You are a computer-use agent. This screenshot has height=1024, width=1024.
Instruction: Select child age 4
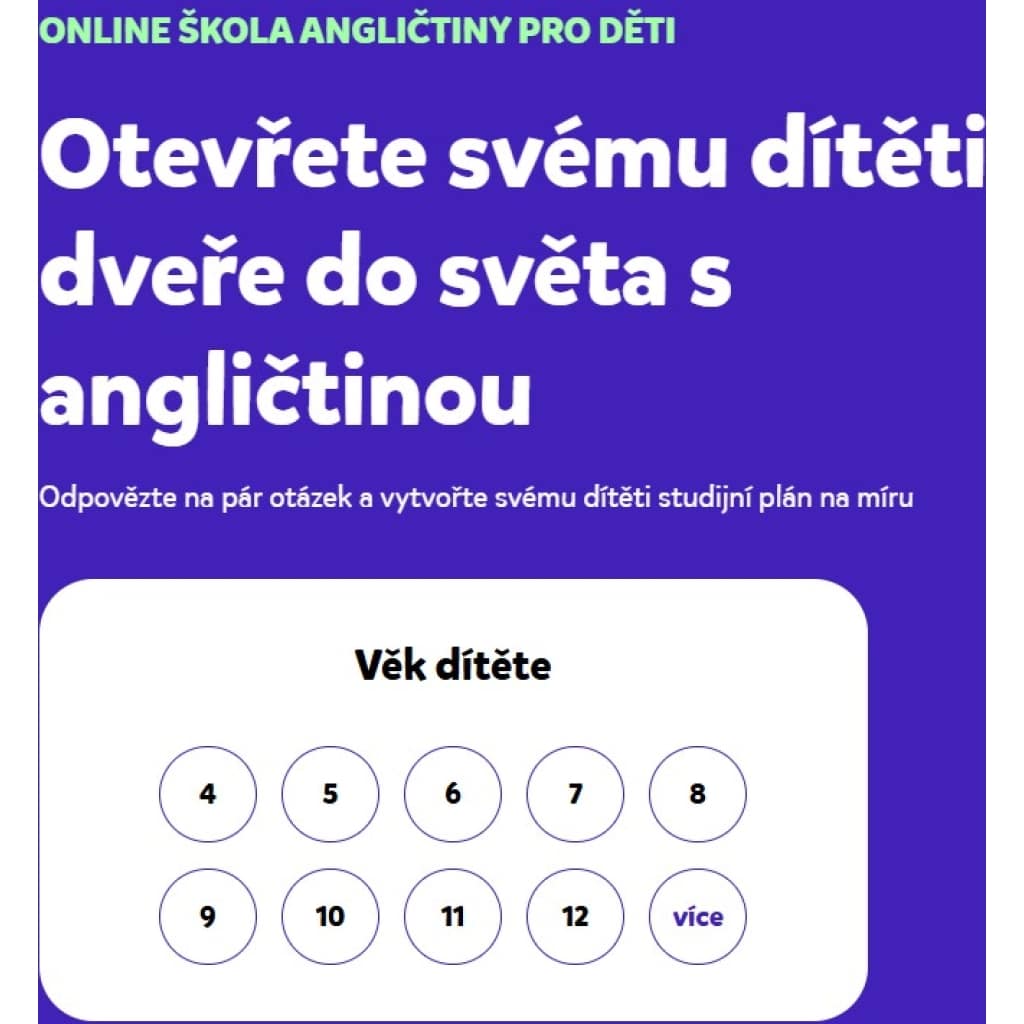(x=208, y=794)
